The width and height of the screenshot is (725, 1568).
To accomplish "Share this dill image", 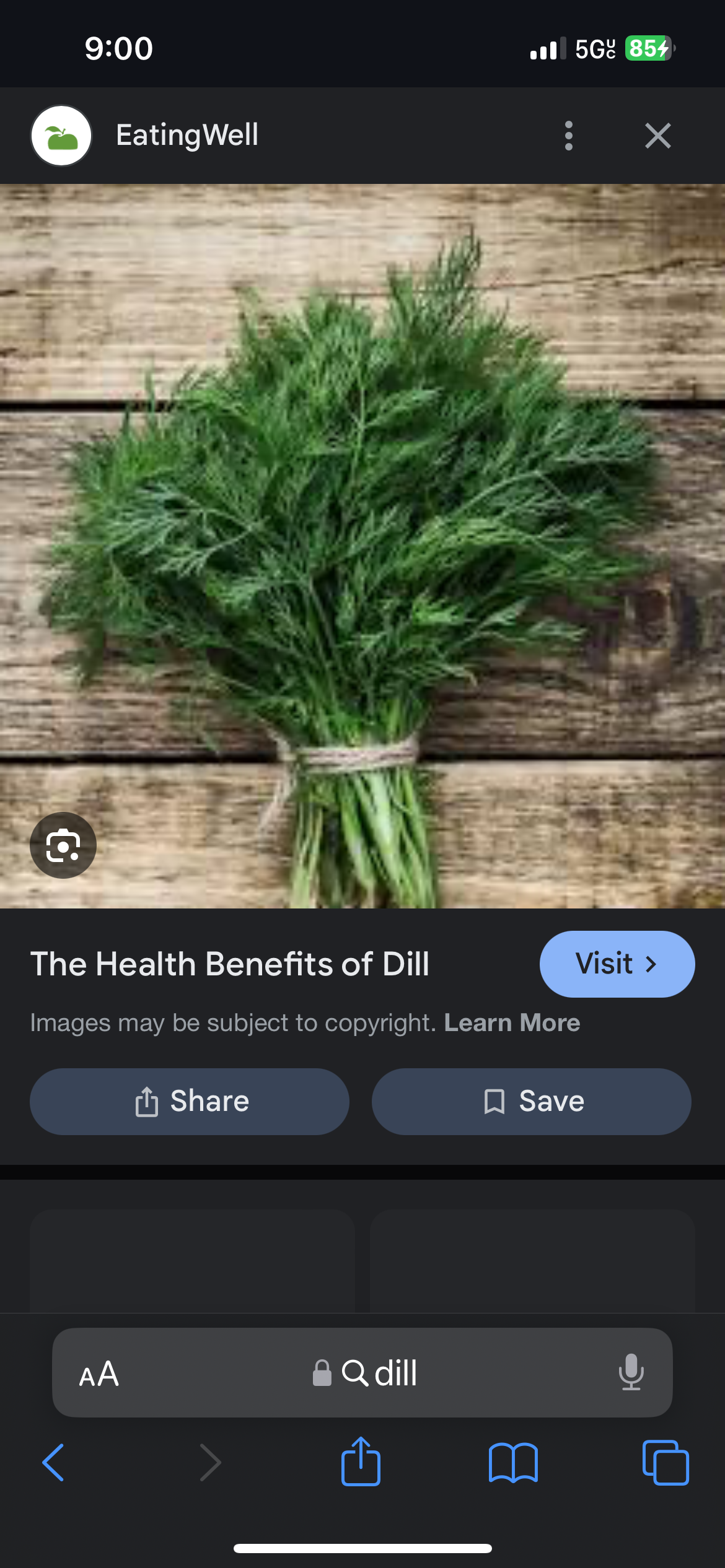I will 190,1101.
